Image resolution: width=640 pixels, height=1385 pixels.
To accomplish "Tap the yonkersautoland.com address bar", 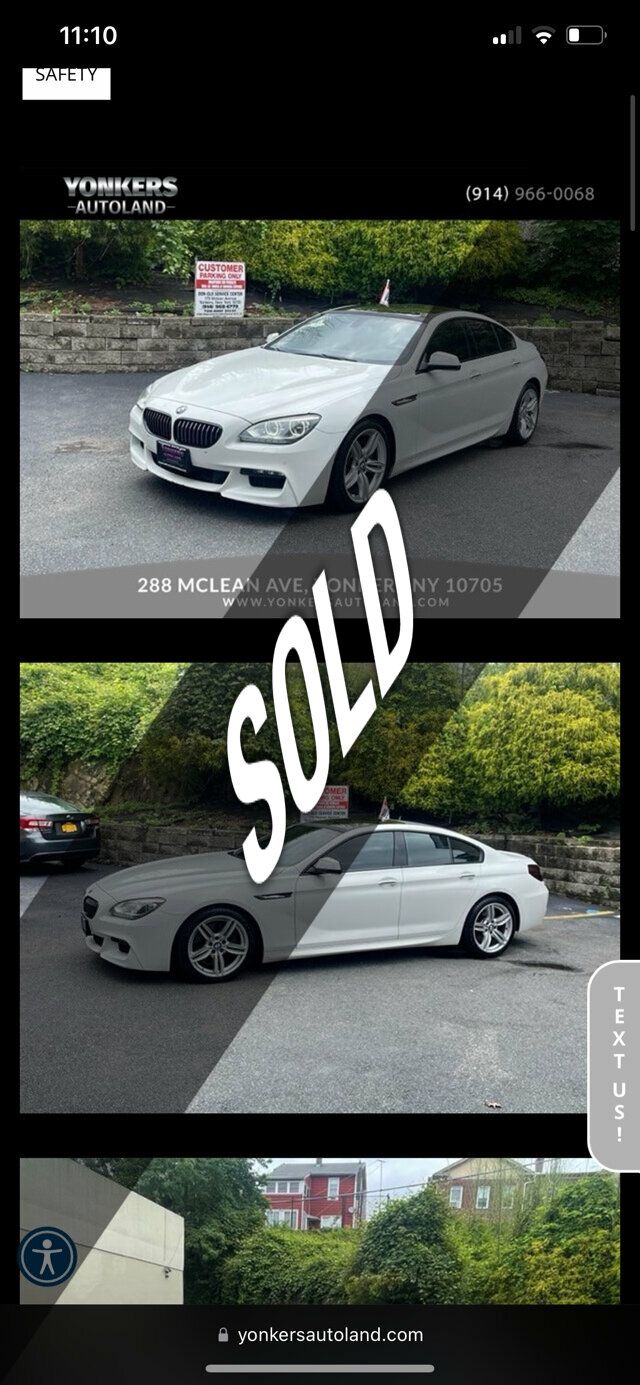I will click(x=320, y=1335).
